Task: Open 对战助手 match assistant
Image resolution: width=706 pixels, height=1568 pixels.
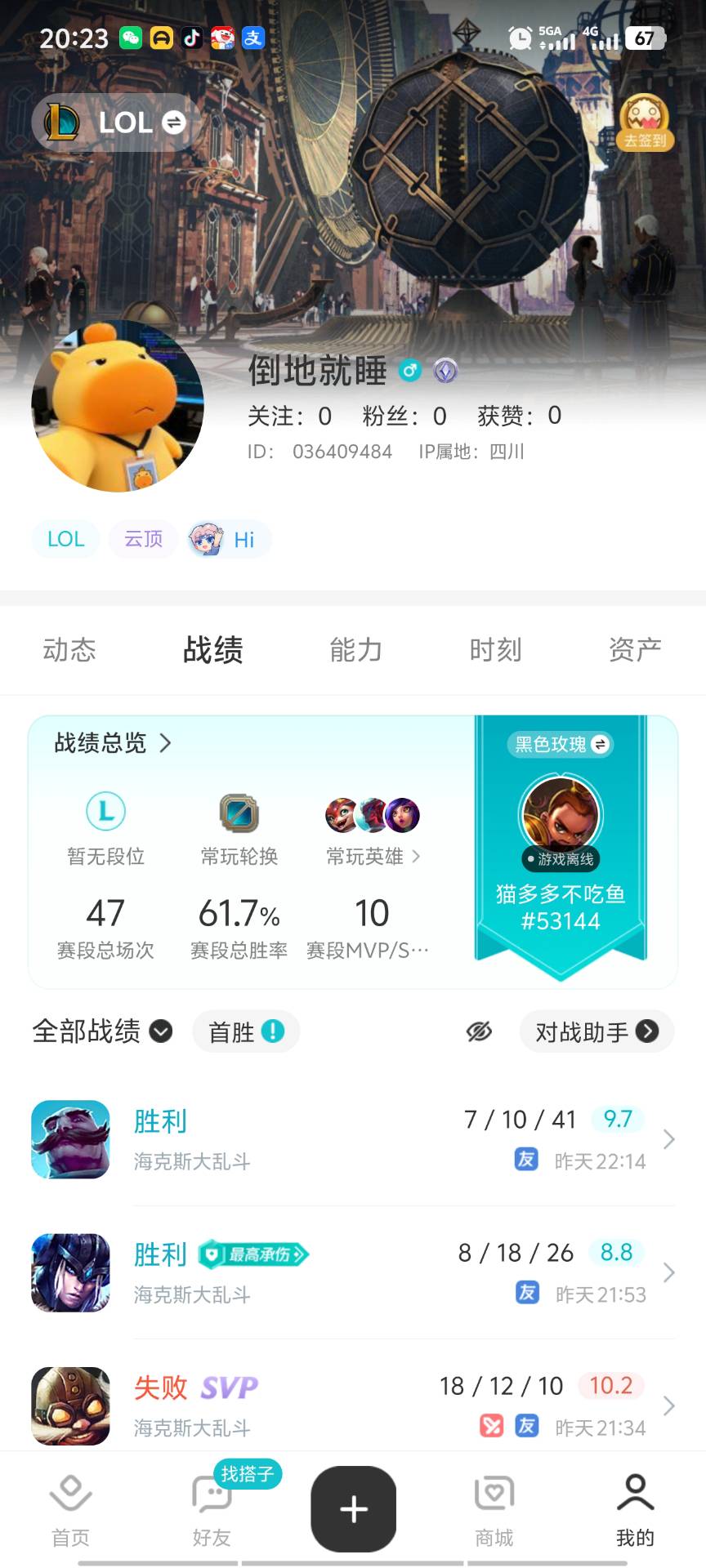Action: 597,1031
